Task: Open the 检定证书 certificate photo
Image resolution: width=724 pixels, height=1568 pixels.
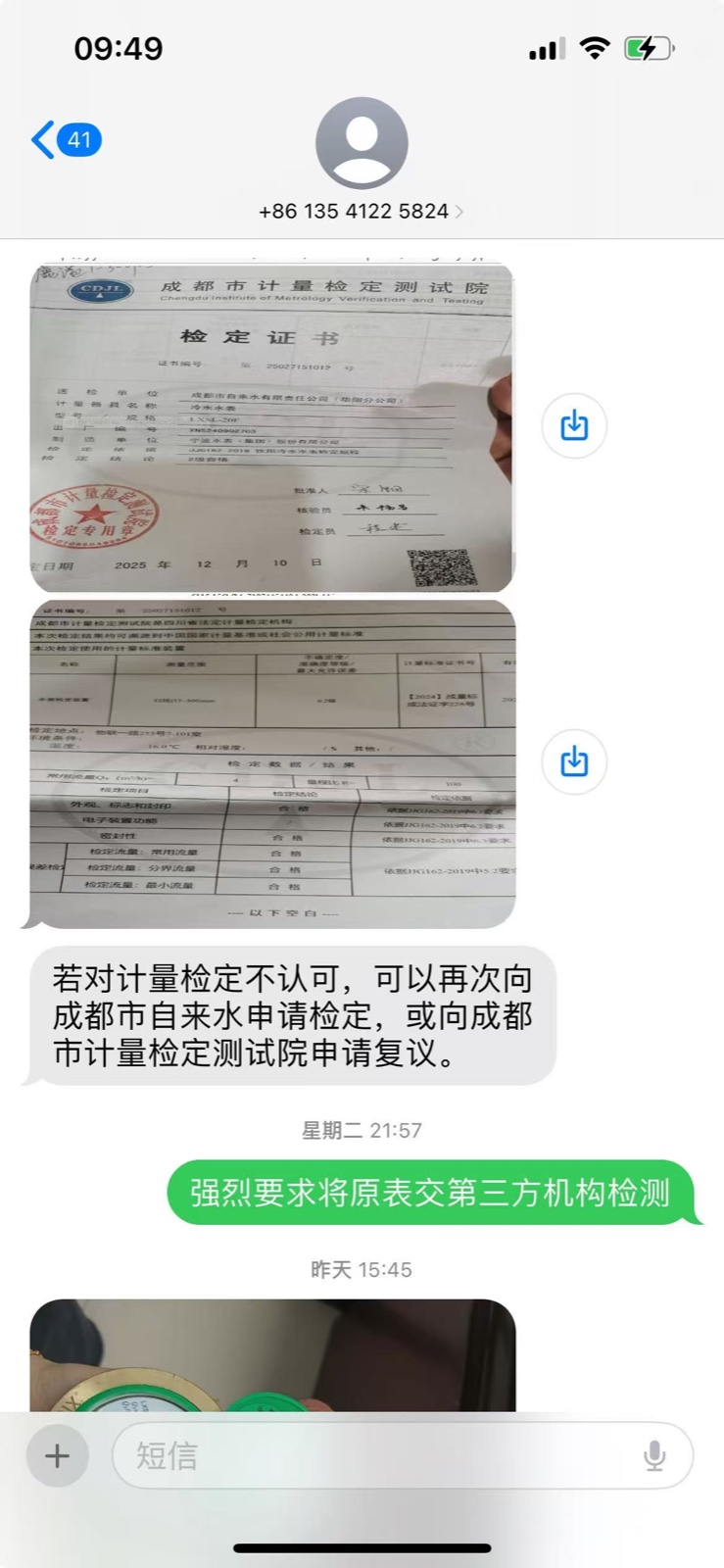Action: (272, 428)
